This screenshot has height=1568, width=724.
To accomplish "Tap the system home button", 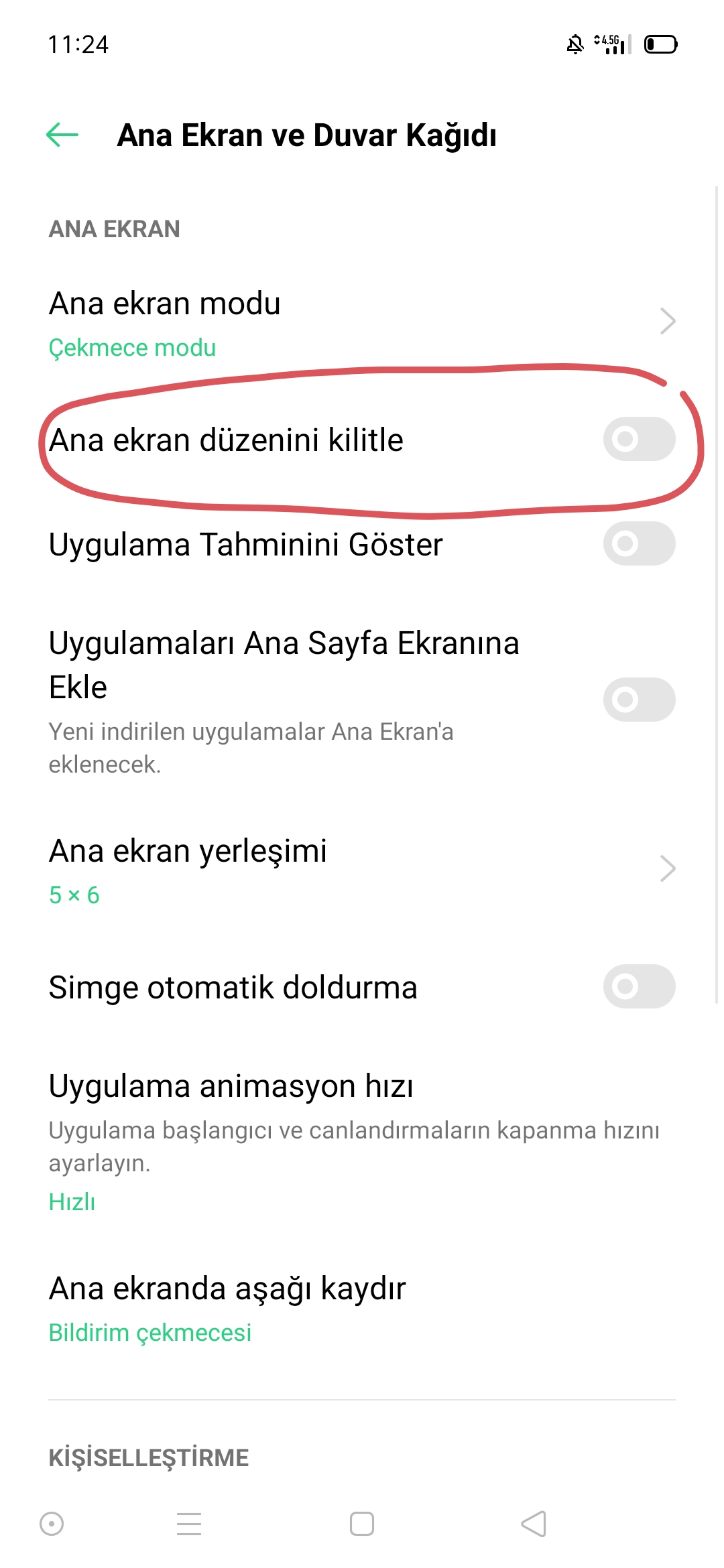I will coord(362,1524).
